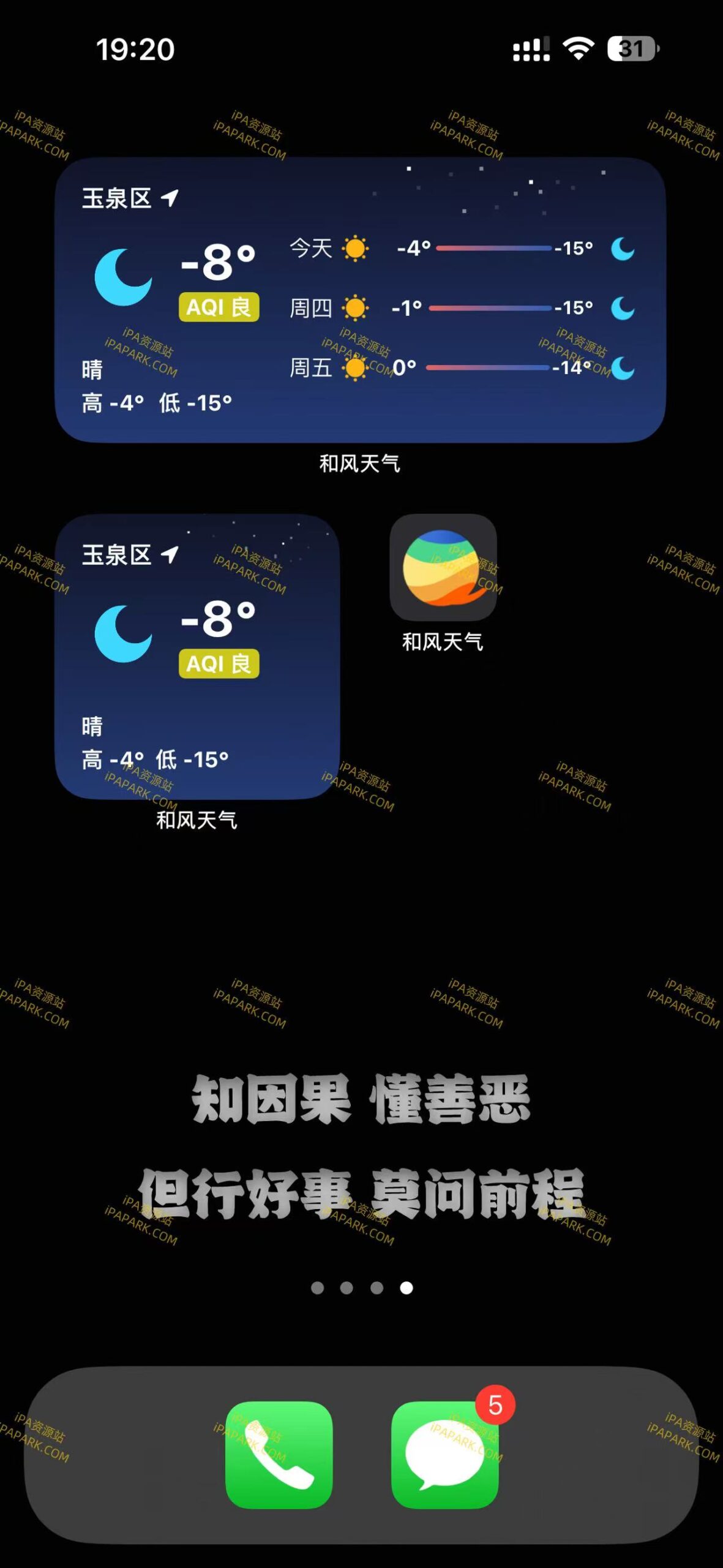Tap the location arrow next to 玉泉区 on large widget
This screenshot has width=723, height=1568.
(168, 198)
